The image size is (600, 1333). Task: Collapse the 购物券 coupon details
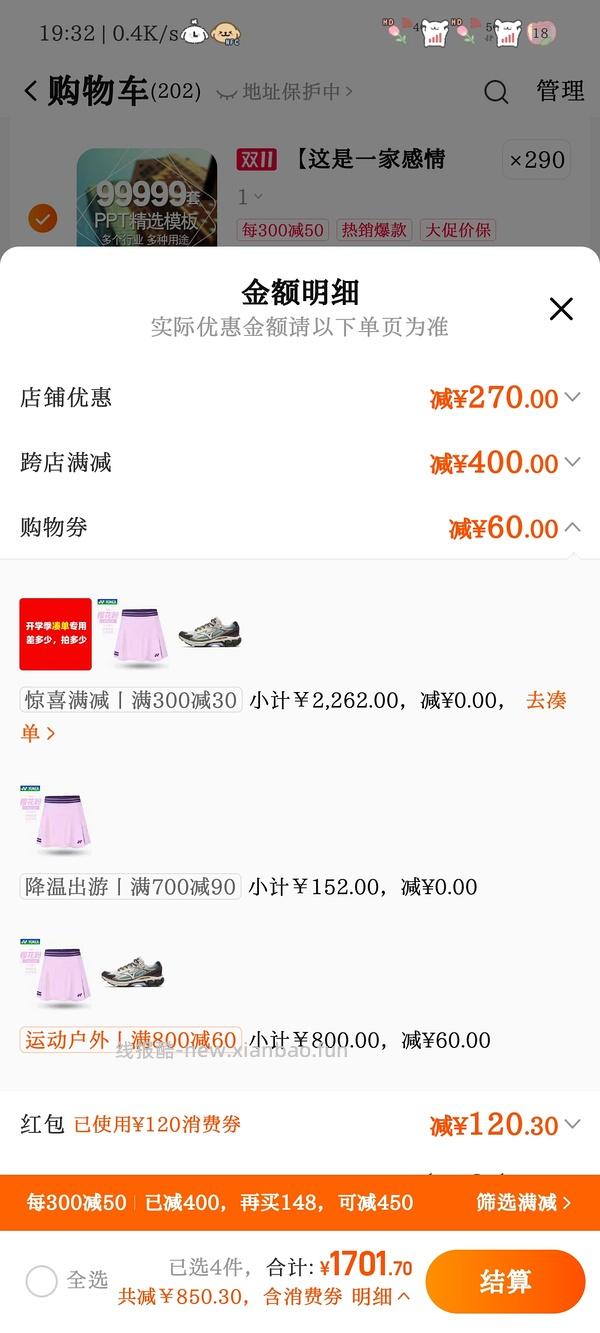click(x=572, y=527)
